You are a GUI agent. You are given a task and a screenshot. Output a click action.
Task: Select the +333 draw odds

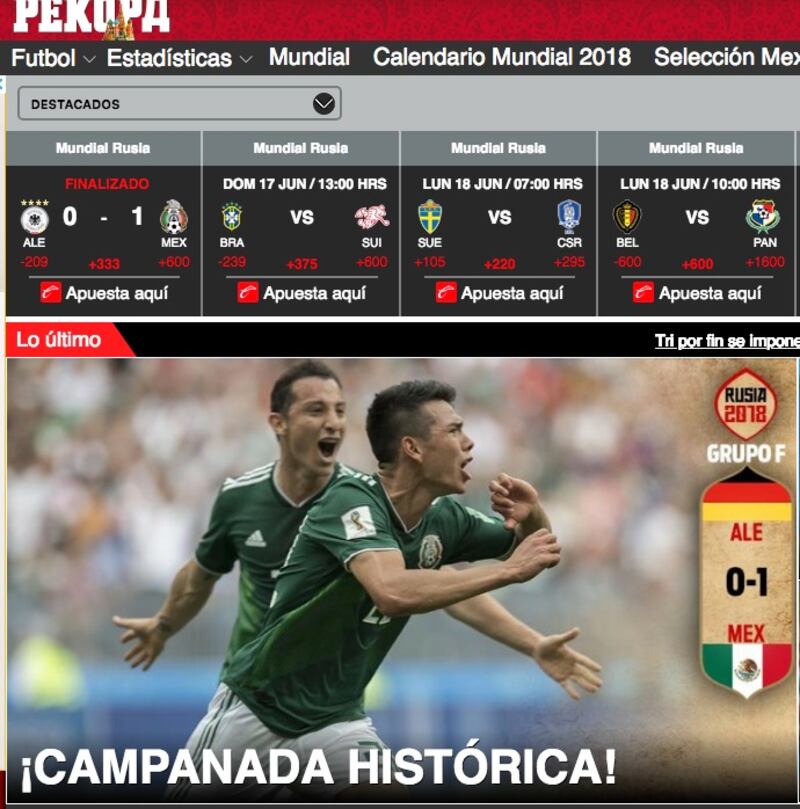[104, 264]
